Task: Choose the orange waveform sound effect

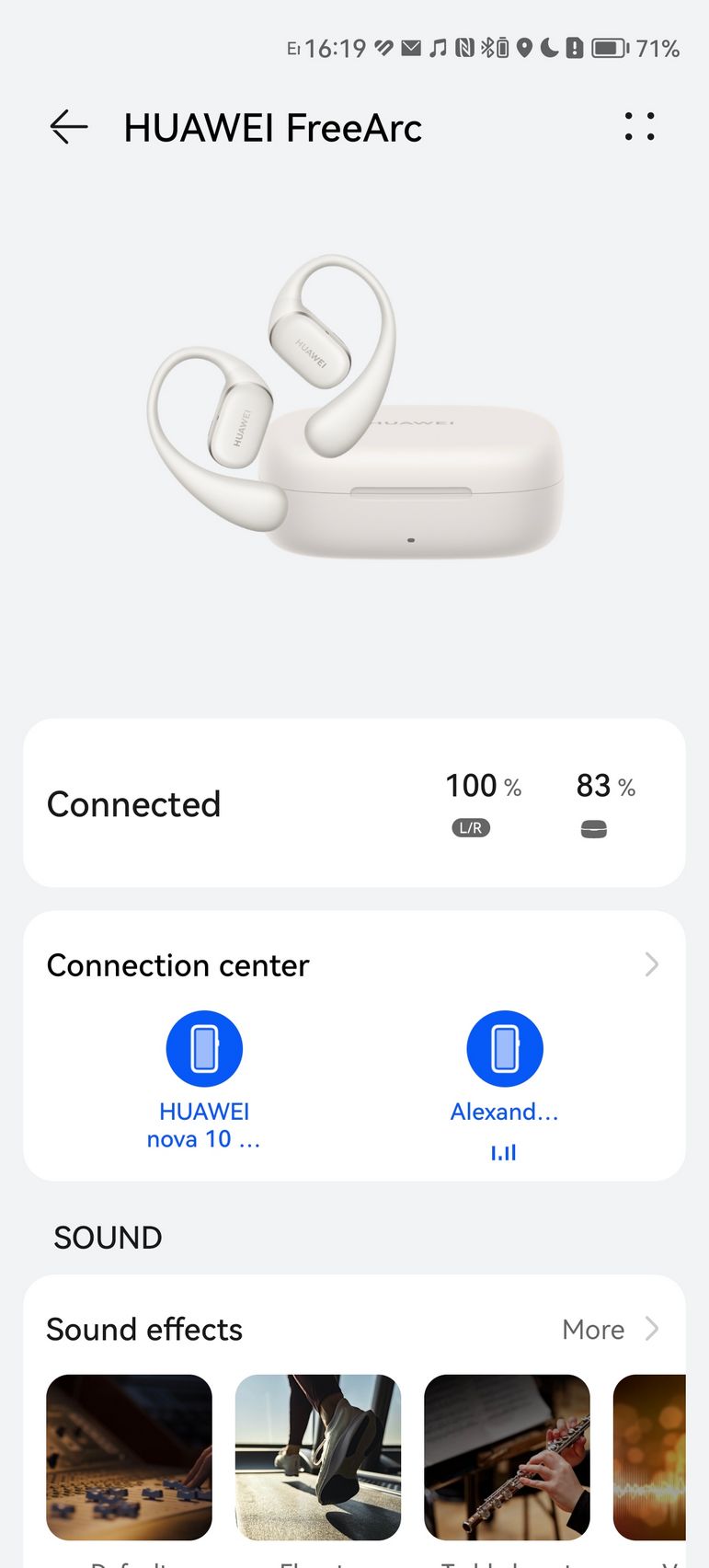Action: coord(649,1458)
